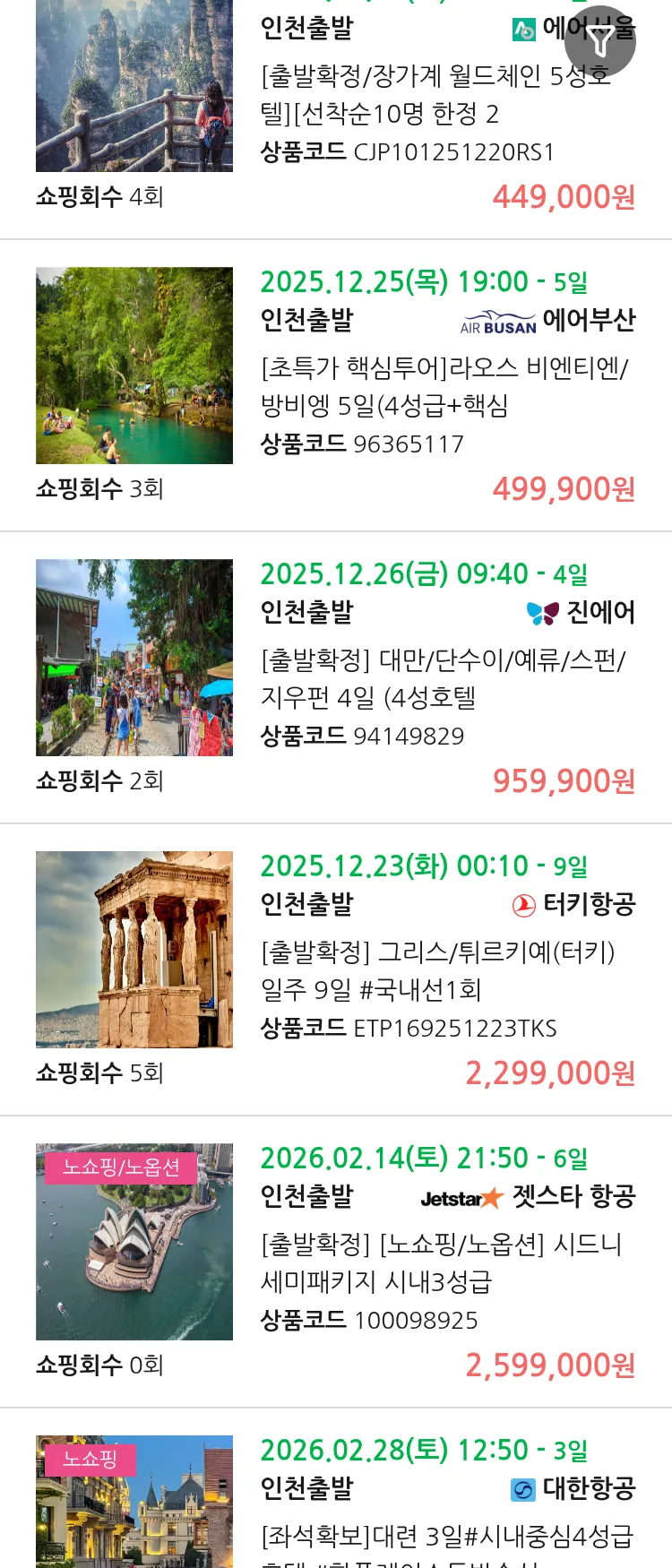Screen dimensions: 672x1568
Task: Select the 대만/단수이/예류/스펀 4일 package
Action: pyautogui.click(x=443, y=678)
